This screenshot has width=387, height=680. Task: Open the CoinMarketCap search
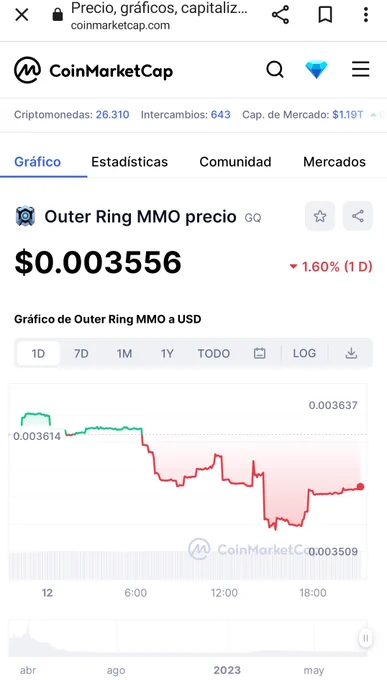275,69
